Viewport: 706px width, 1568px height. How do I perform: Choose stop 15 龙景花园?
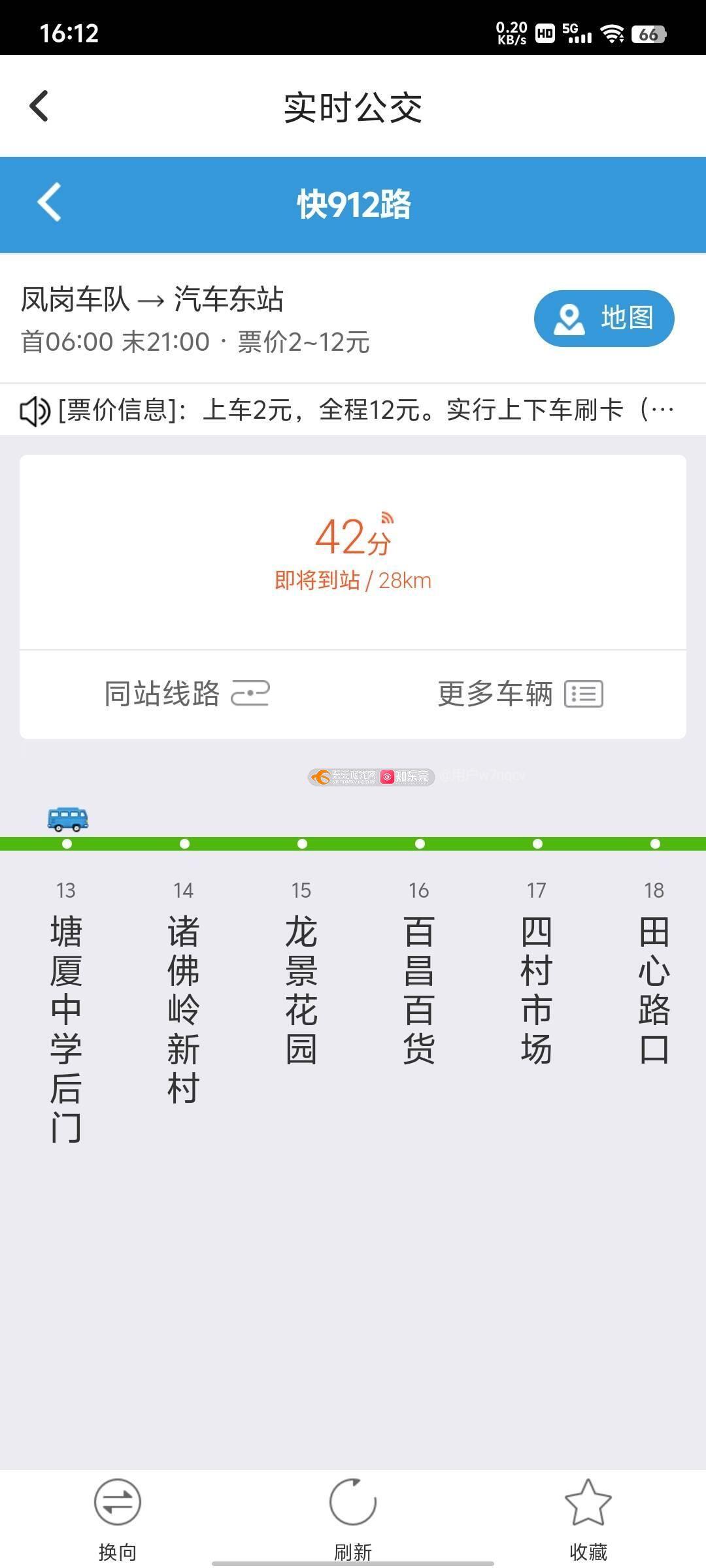pyautogui.click(x=301, y=972)
